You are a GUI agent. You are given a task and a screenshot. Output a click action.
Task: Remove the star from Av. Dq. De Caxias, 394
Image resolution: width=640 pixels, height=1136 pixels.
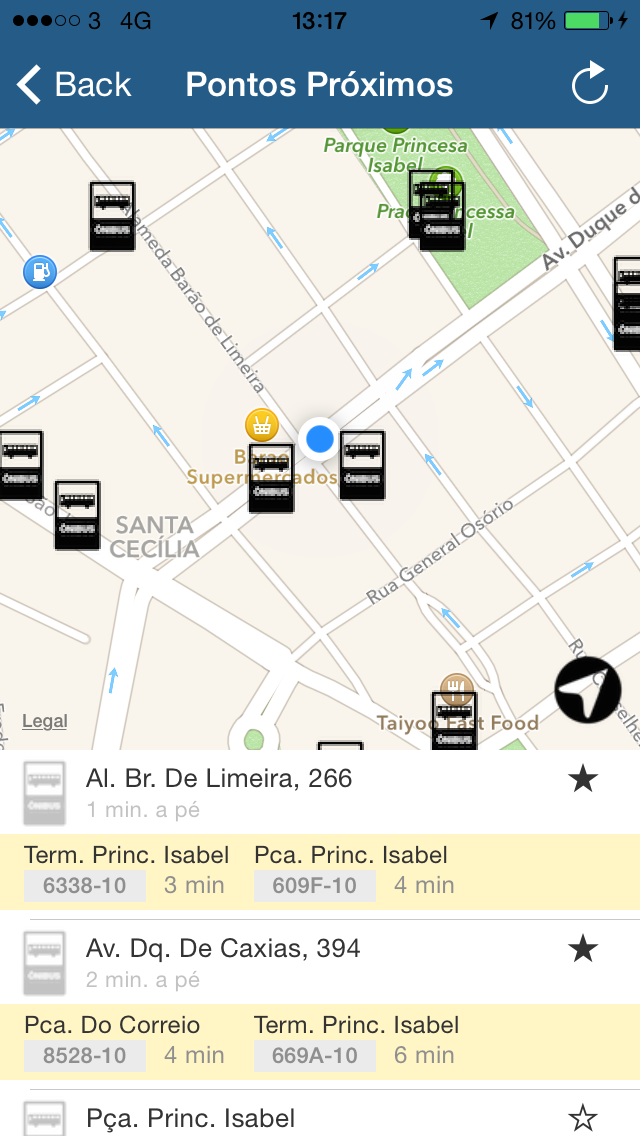click(583, 949)
